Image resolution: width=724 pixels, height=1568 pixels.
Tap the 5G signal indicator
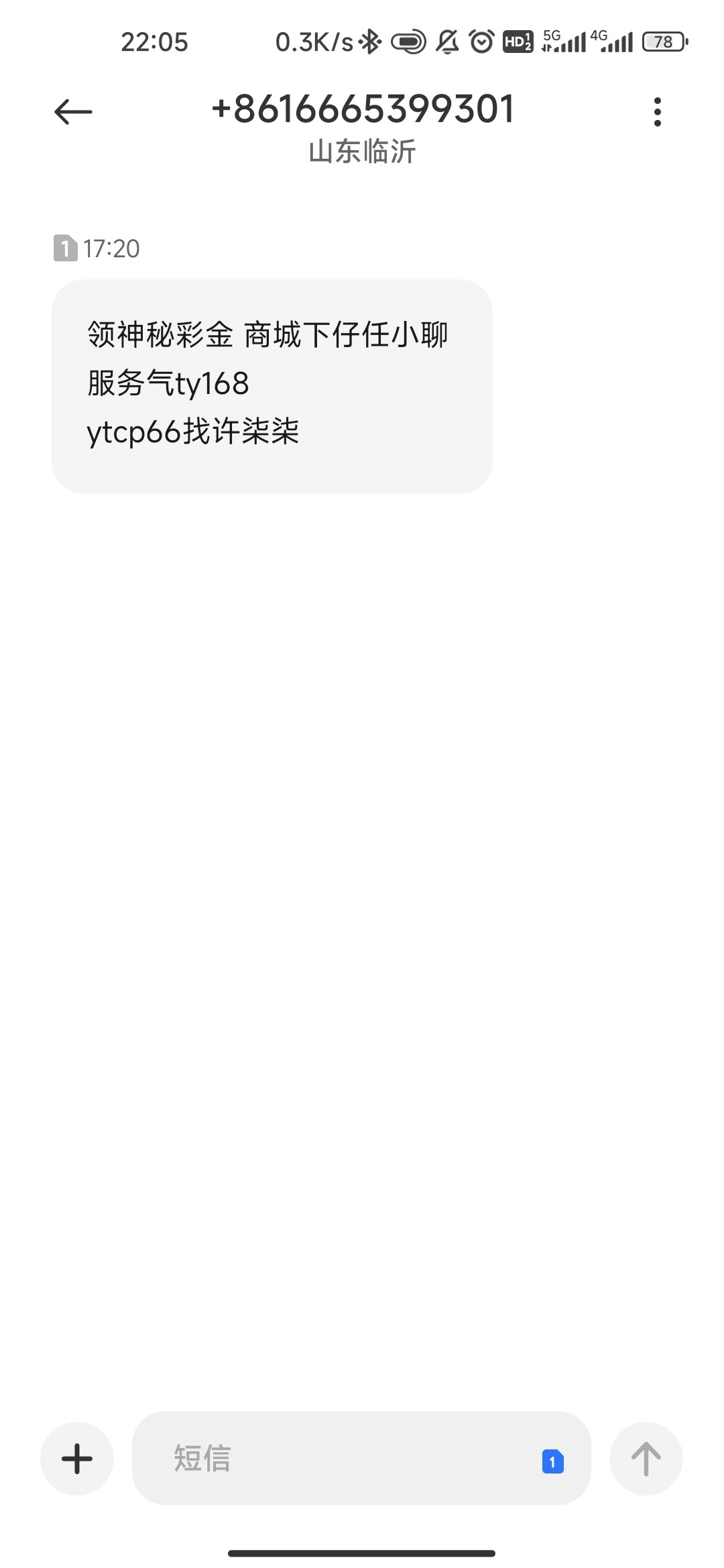(x=564, y=42)
